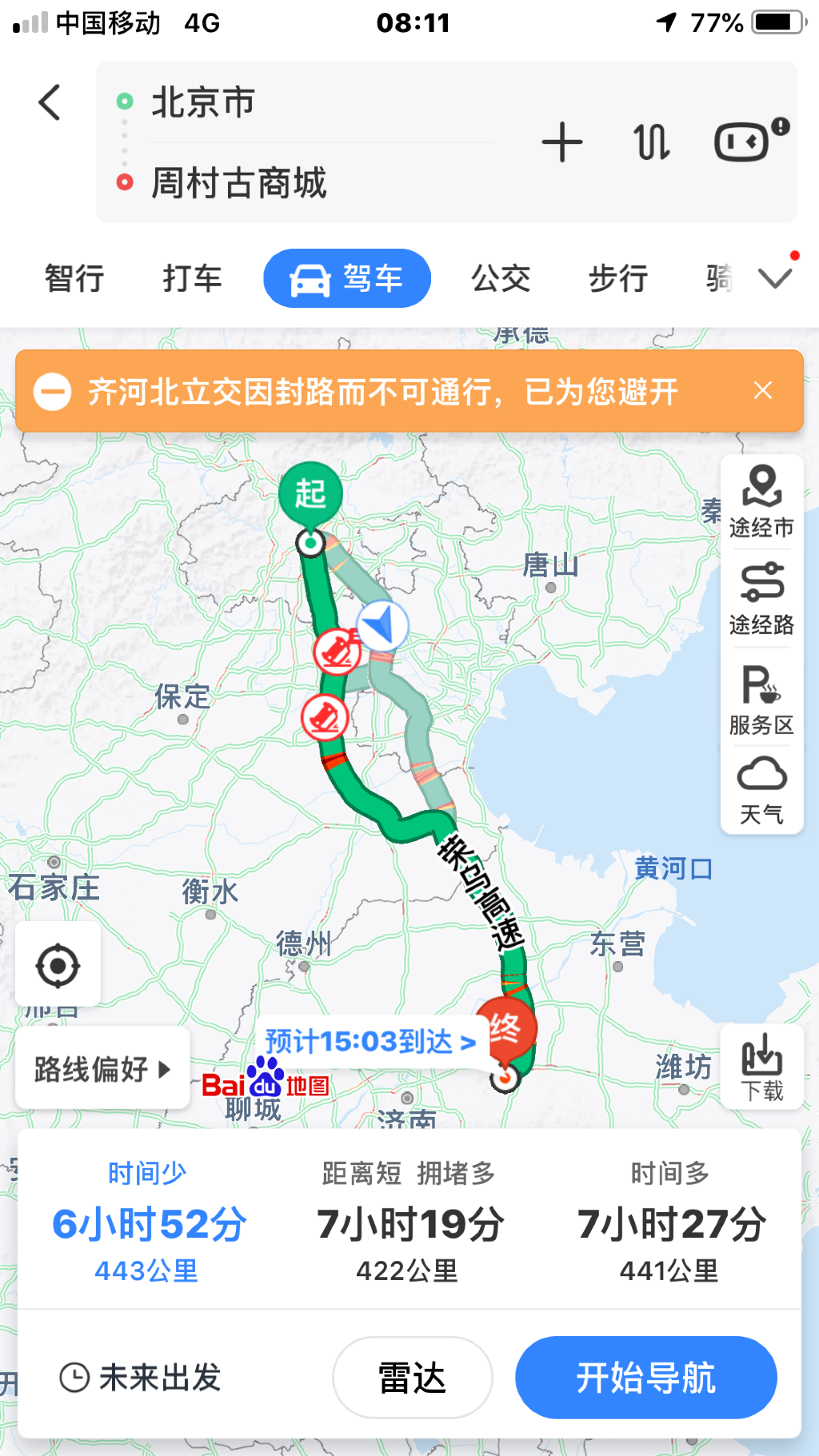Swap start and destination
819x1456 pixels.
652,142
